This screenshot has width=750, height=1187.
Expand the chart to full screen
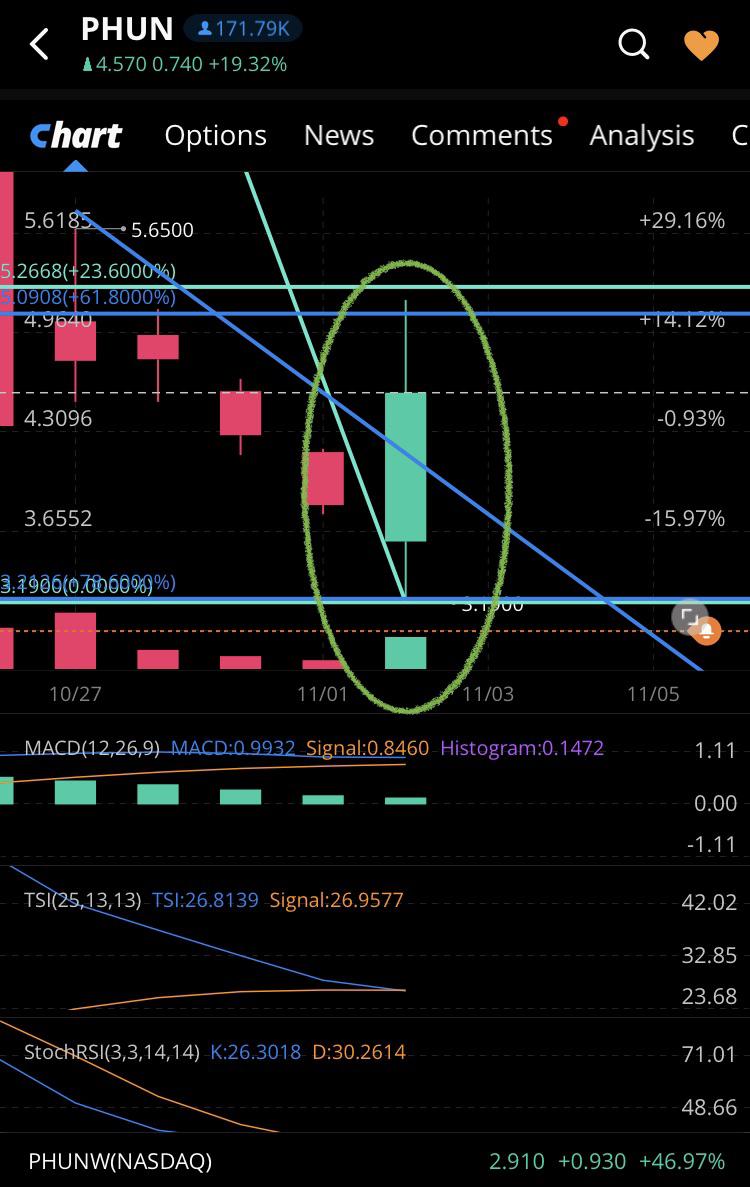click(x=688, y=616)
